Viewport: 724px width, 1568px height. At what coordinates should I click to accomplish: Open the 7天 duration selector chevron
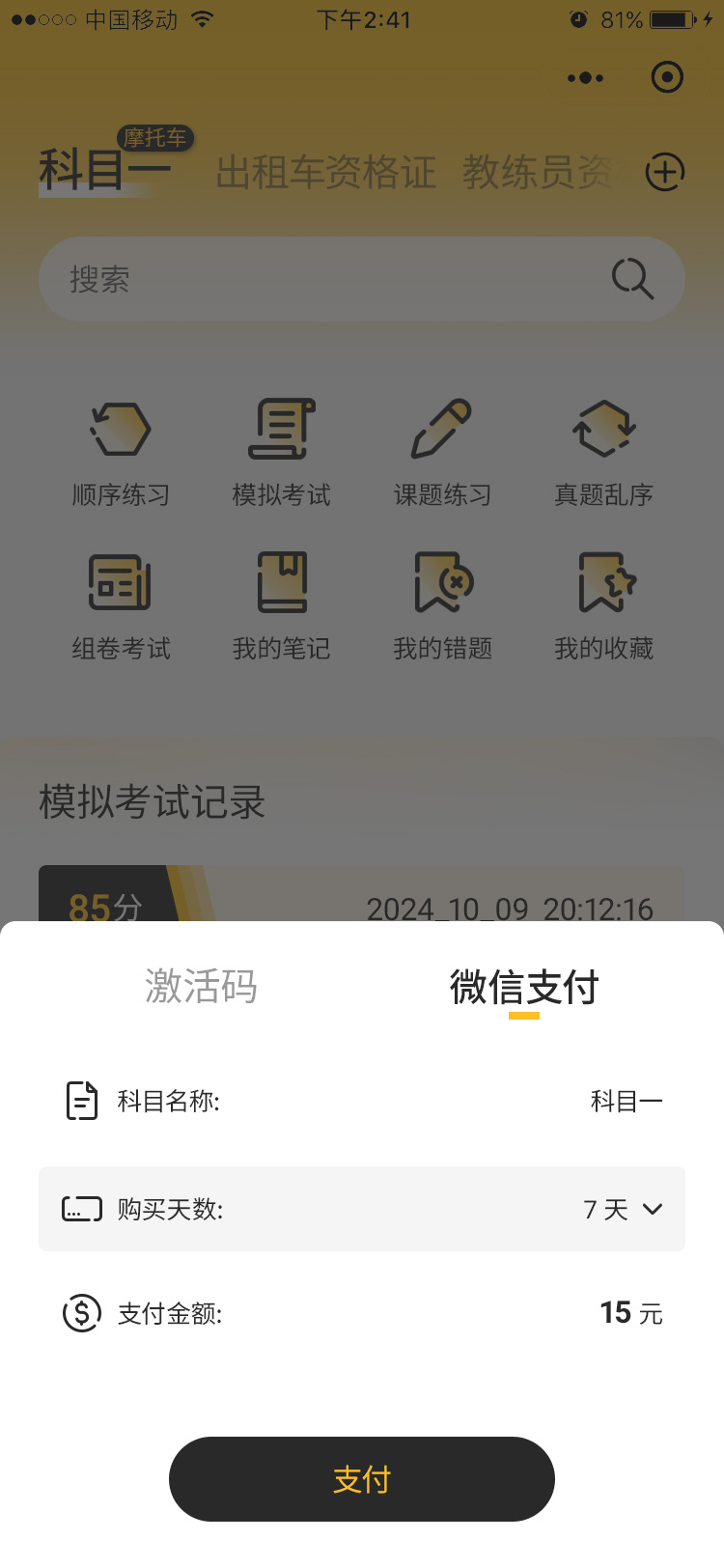click(652, 1209)
